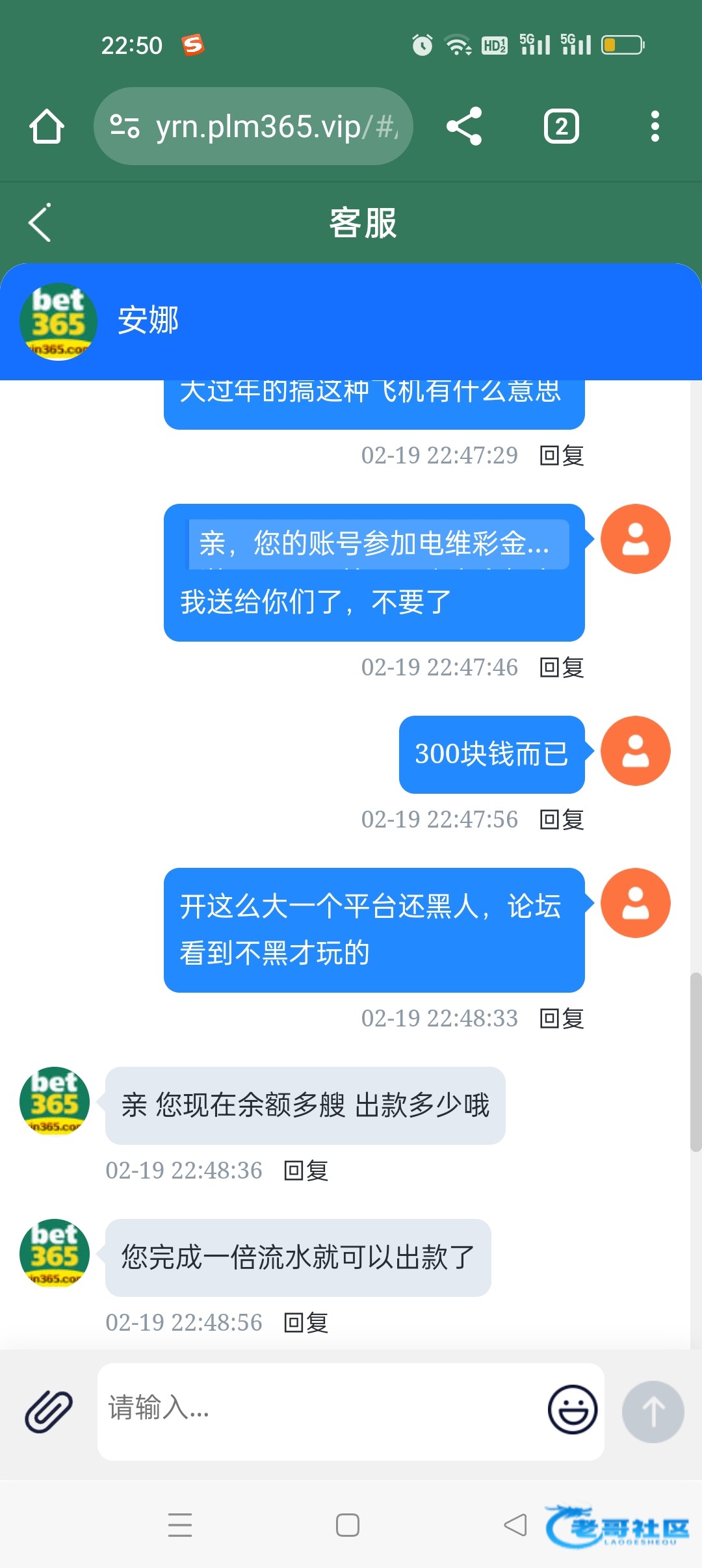
Task: Open recent apps from the navigation bar
Action: point(180,1524)
